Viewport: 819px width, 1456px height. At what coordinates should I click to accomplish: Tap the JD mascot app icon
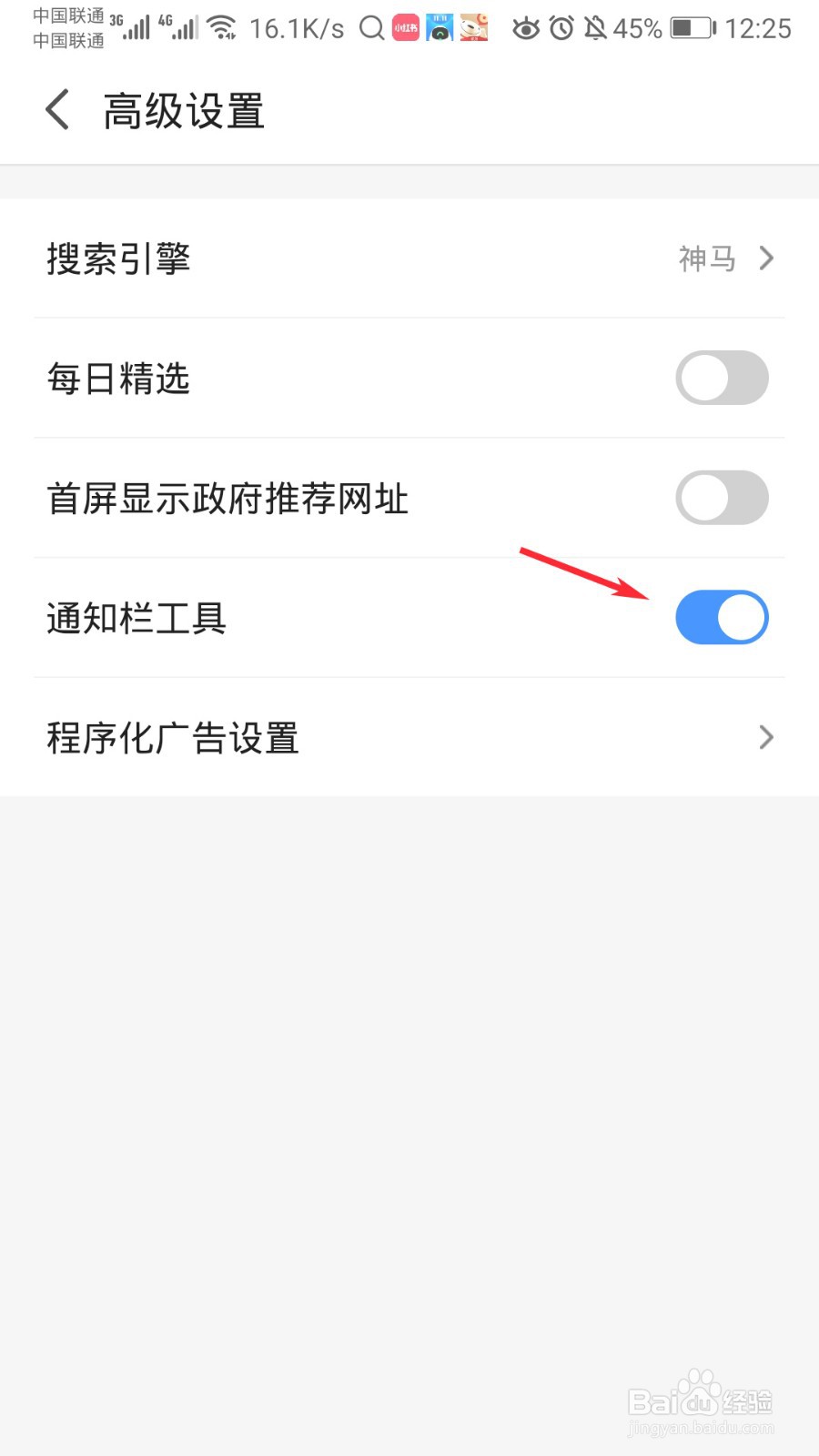472,28
